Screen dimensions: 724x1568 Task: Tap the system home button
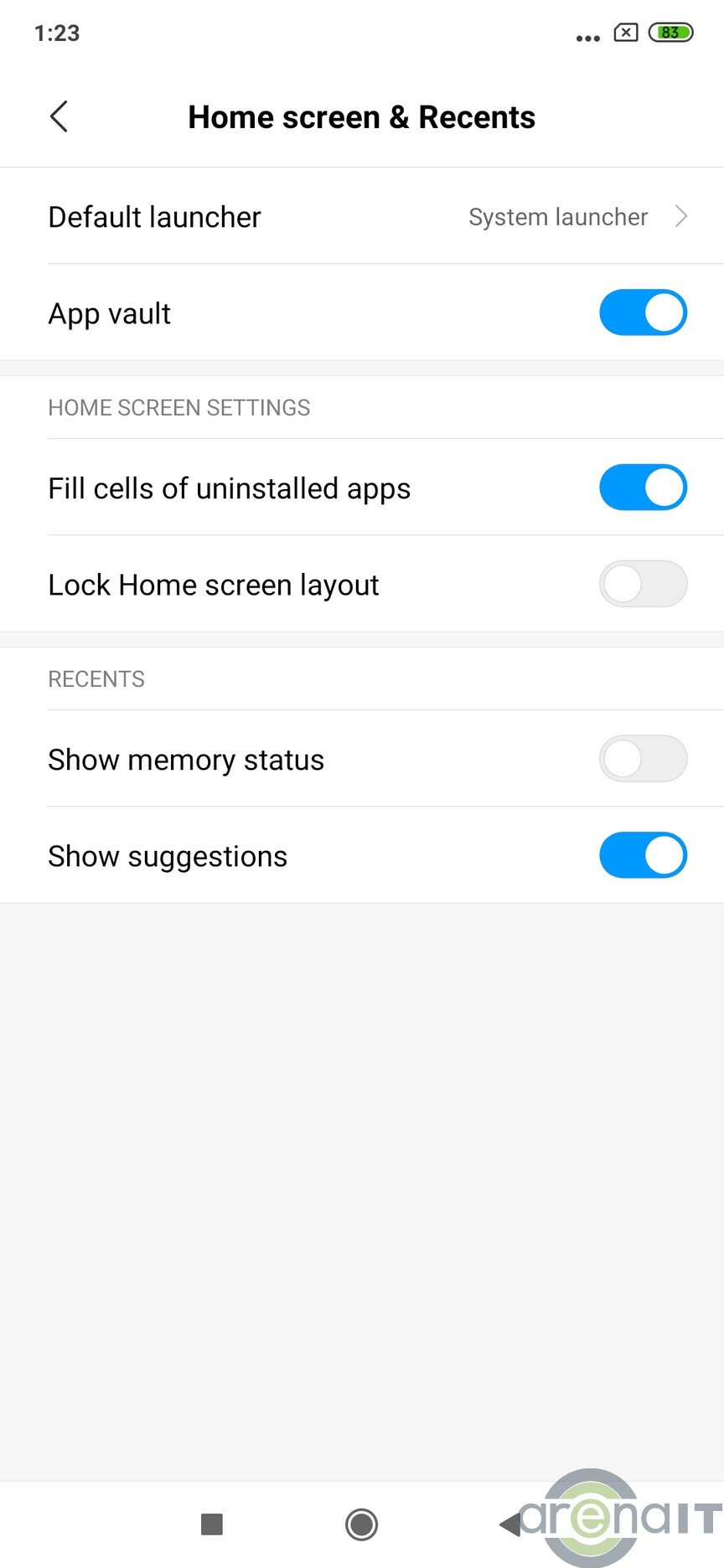point(361,1524)
